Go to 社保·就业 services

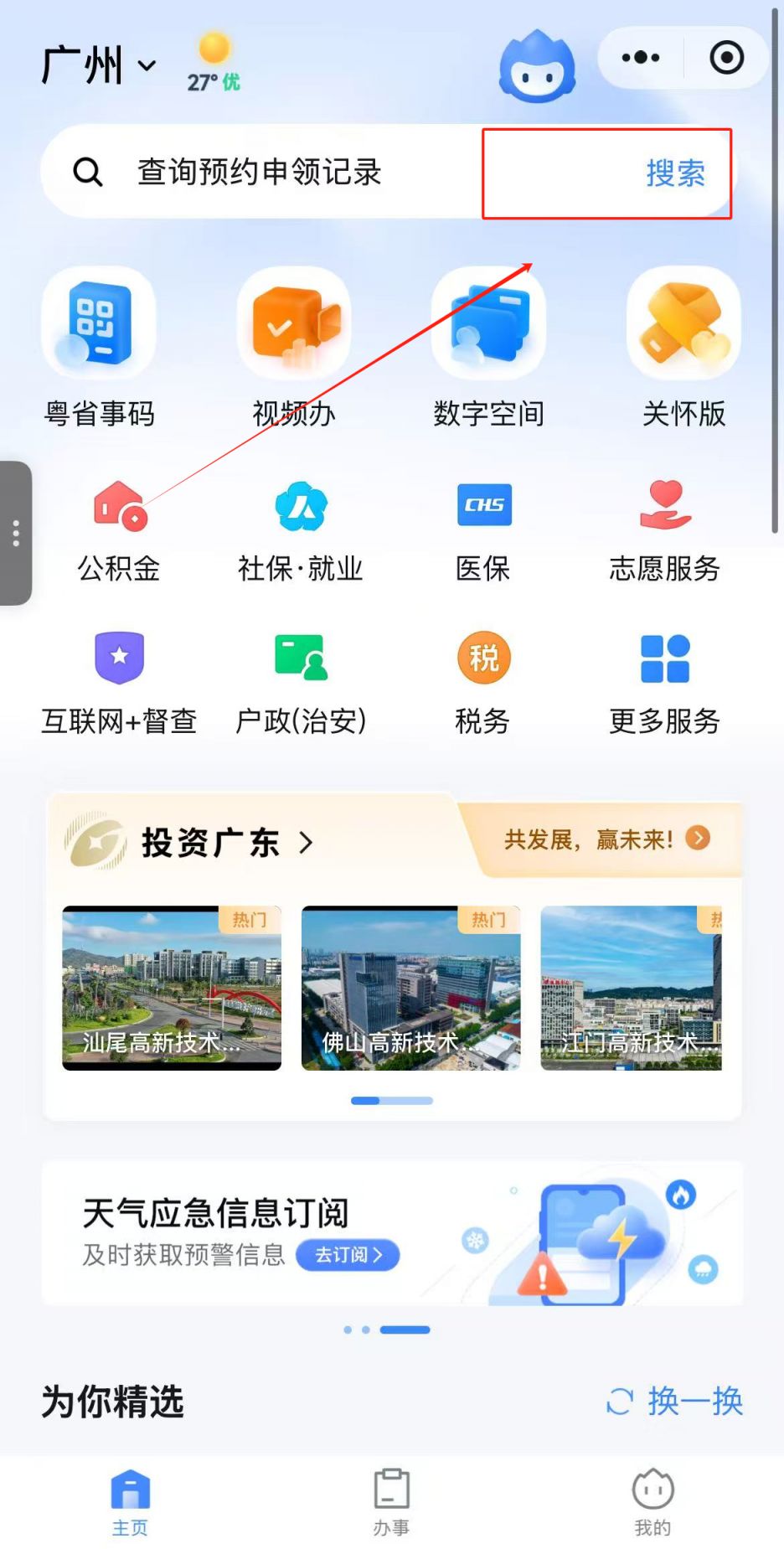(301, 529)
